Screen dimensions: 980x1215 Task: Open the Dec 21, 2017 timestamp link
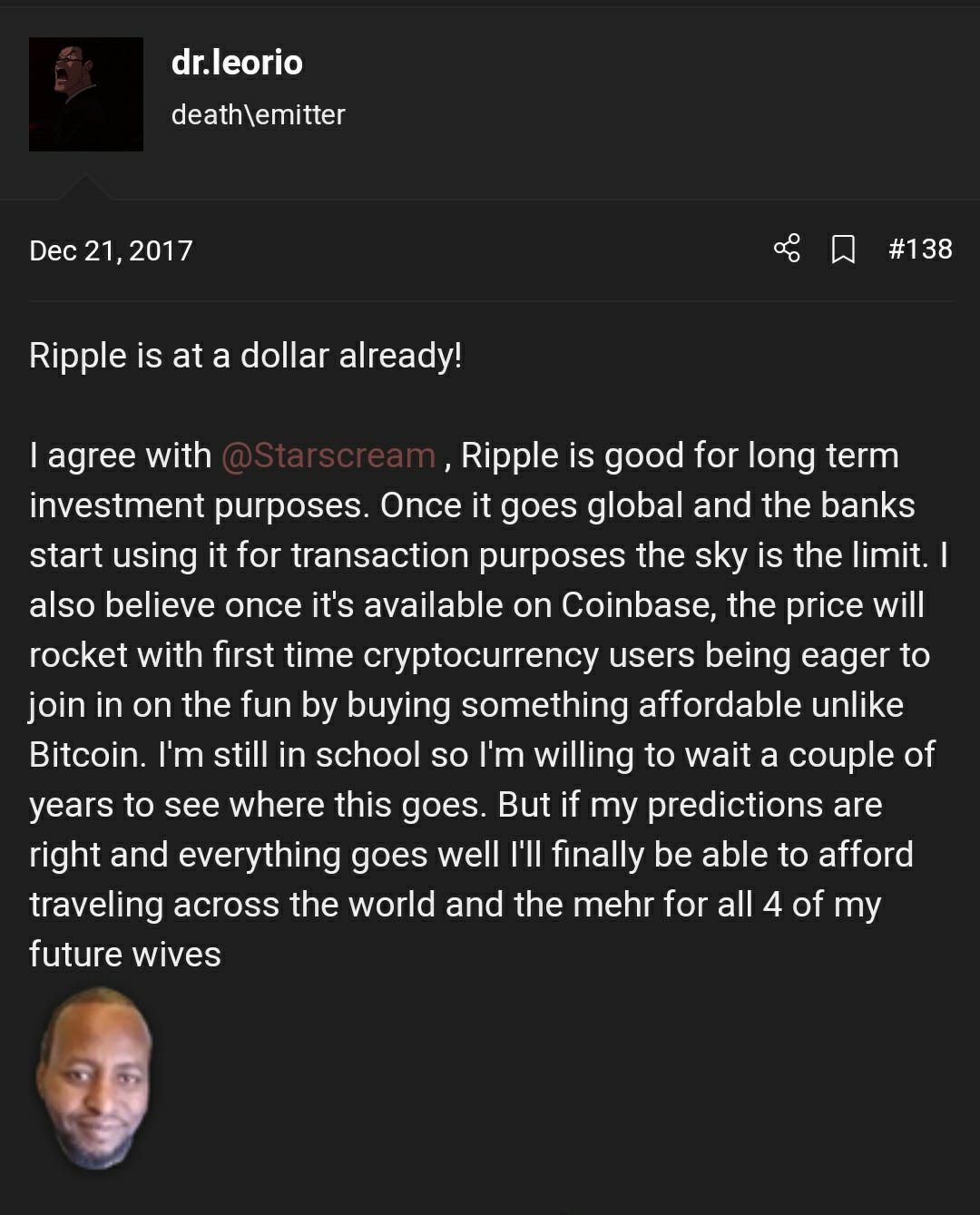point(111,250)
